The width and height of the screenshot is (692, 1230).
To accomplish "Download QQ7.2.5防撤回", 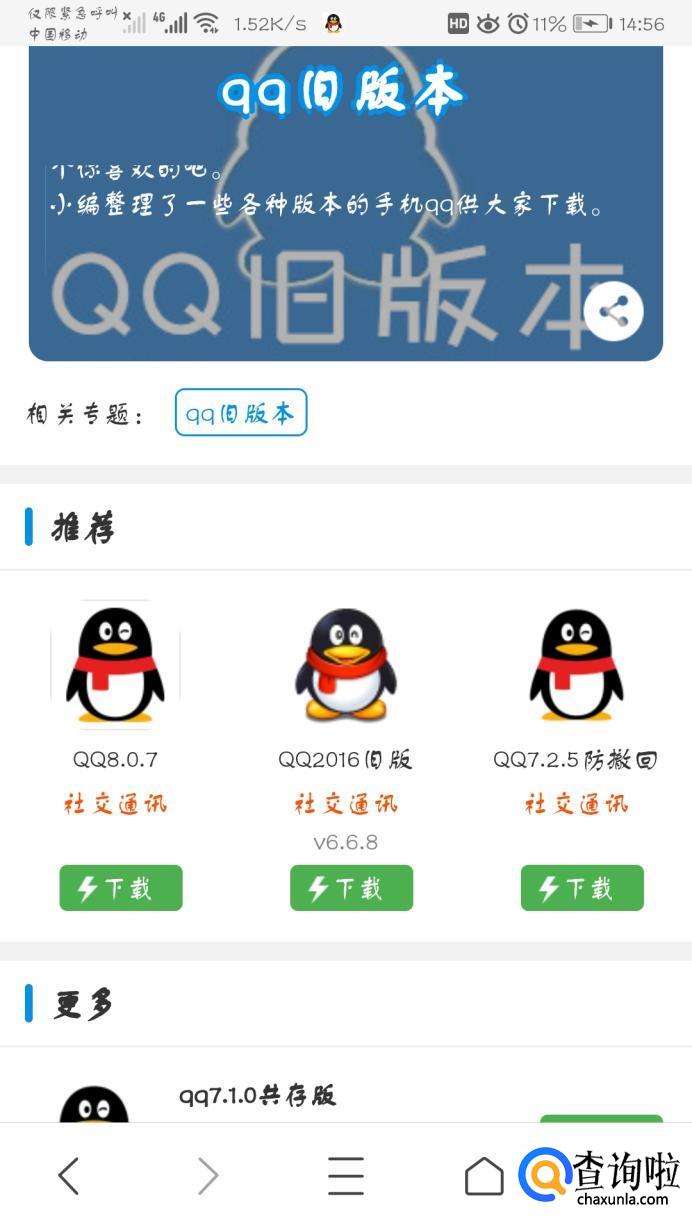I will pos(582,888).
